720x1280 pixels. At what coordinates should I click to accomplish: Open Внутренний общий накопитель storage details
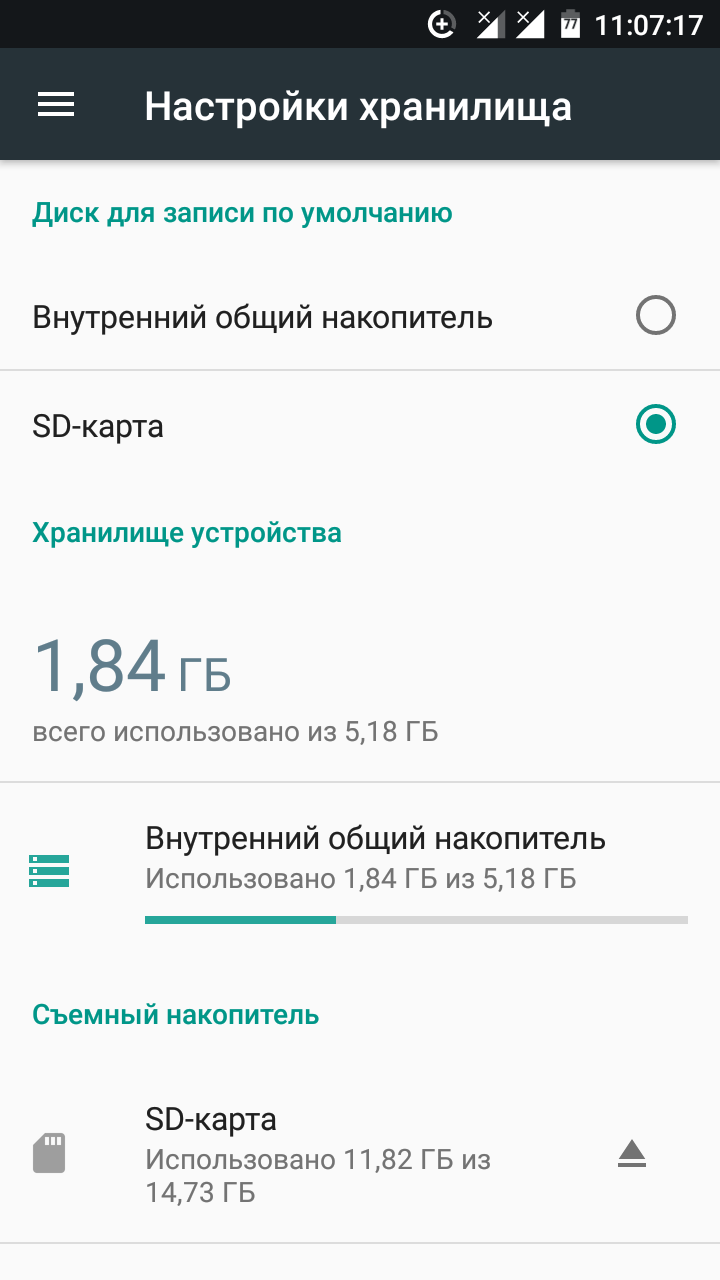pyautogui.click(x=375, y=858)
